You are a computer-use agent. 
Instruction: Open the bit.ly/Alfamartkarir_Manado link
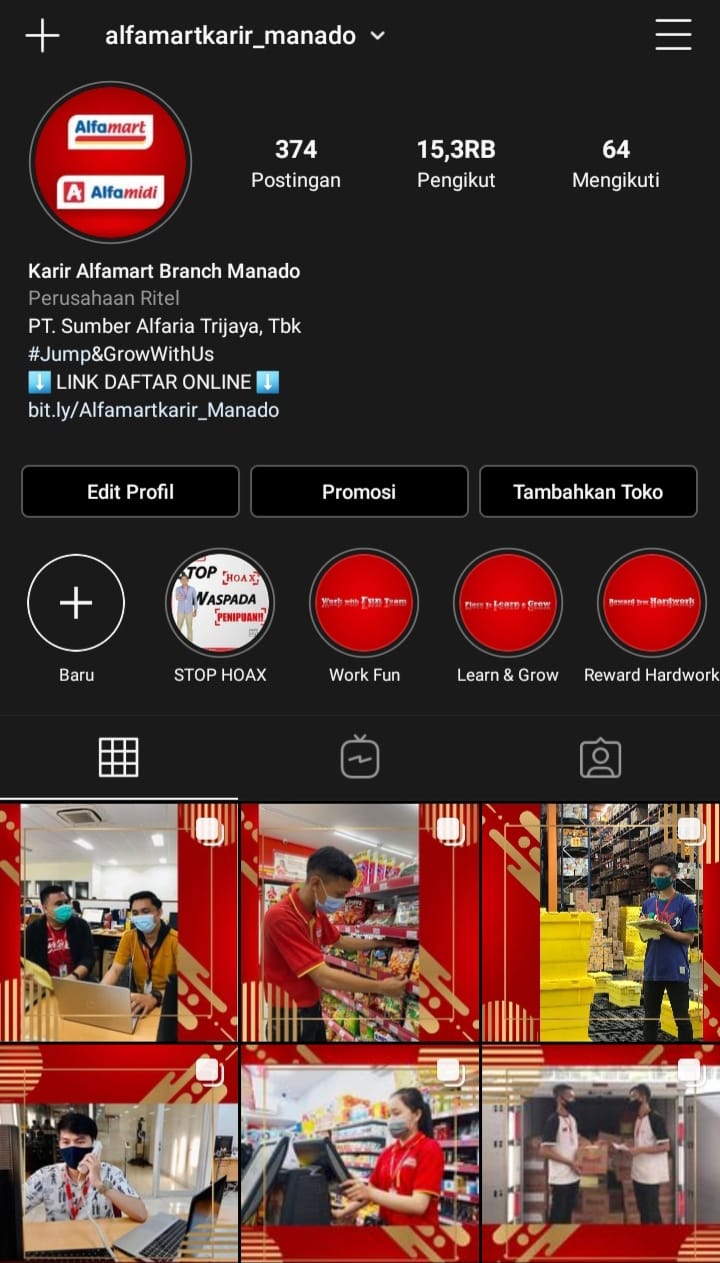tap(153, 410)
